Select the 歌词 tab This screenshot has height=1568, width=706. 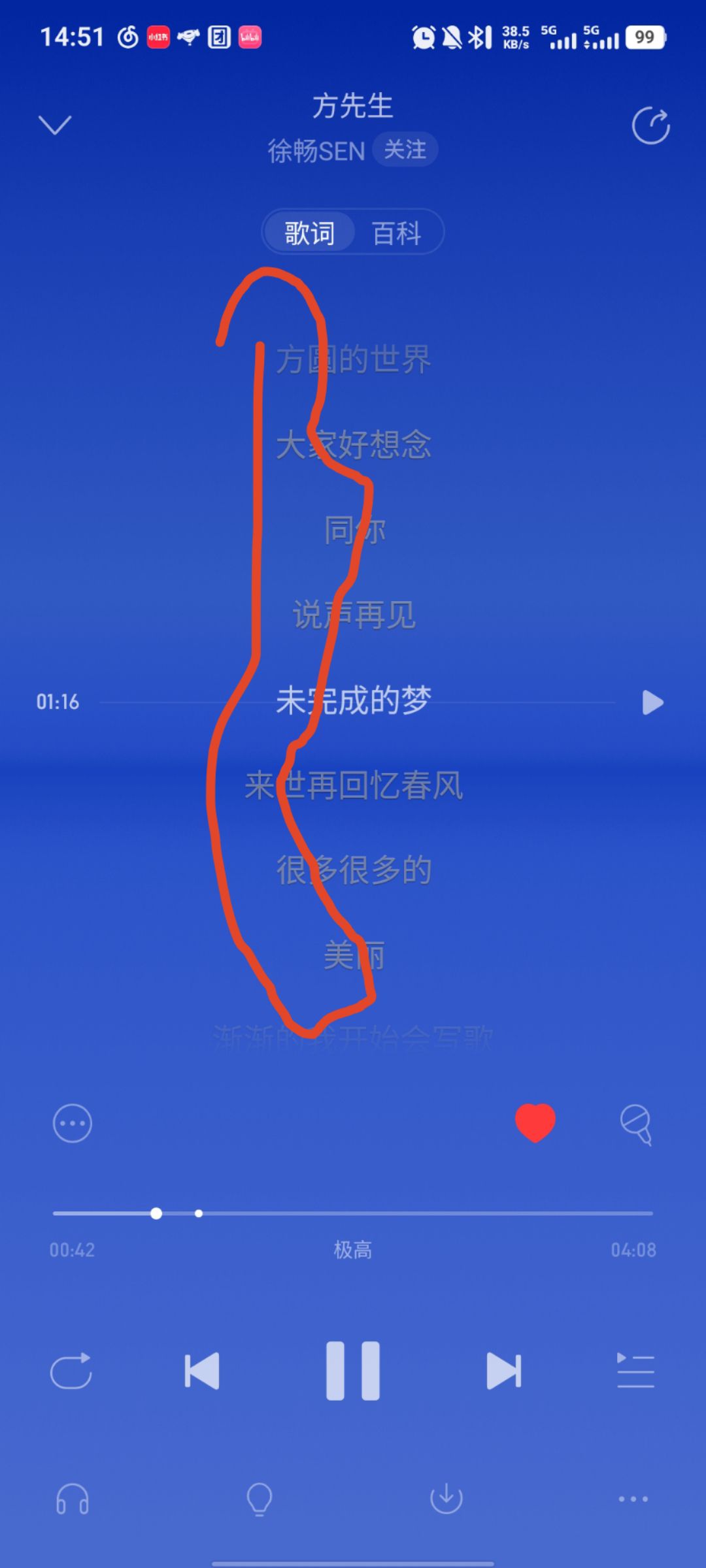[309, 233]
